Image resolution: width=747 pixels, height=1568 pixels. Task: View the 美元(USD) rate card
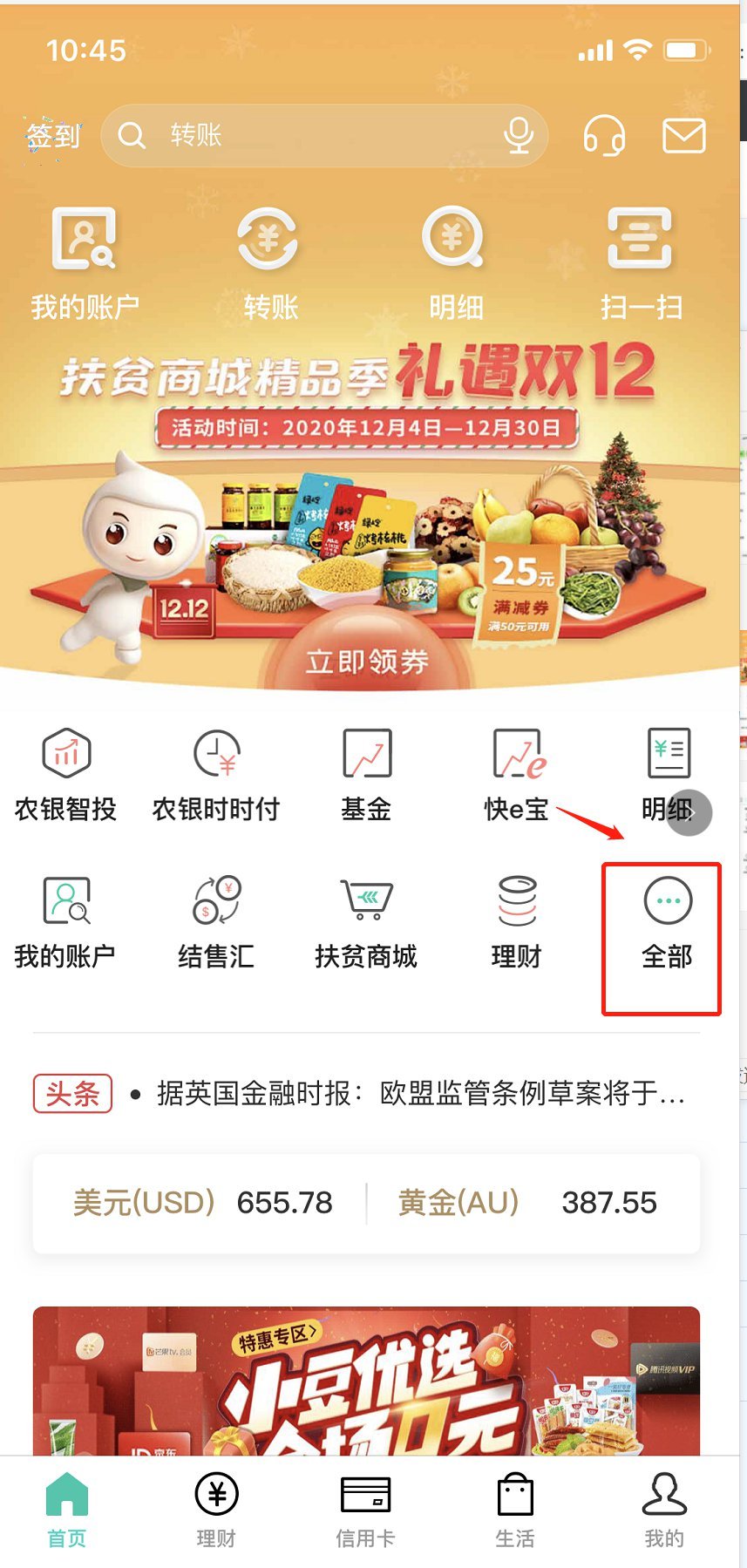[x=202, y=1203]
